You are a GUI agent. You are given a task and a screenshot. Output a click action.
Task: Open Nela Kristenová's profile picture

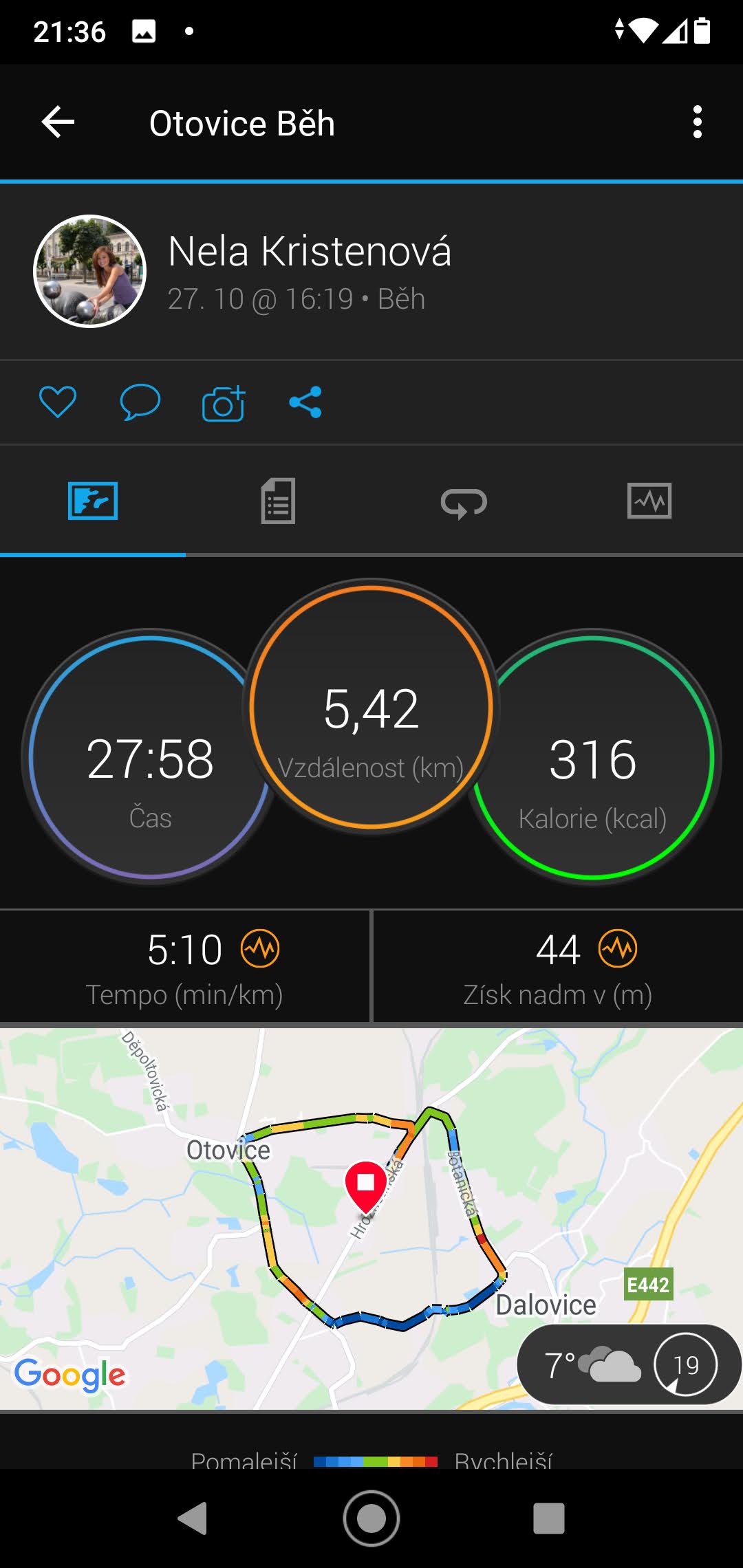[90, 272]
